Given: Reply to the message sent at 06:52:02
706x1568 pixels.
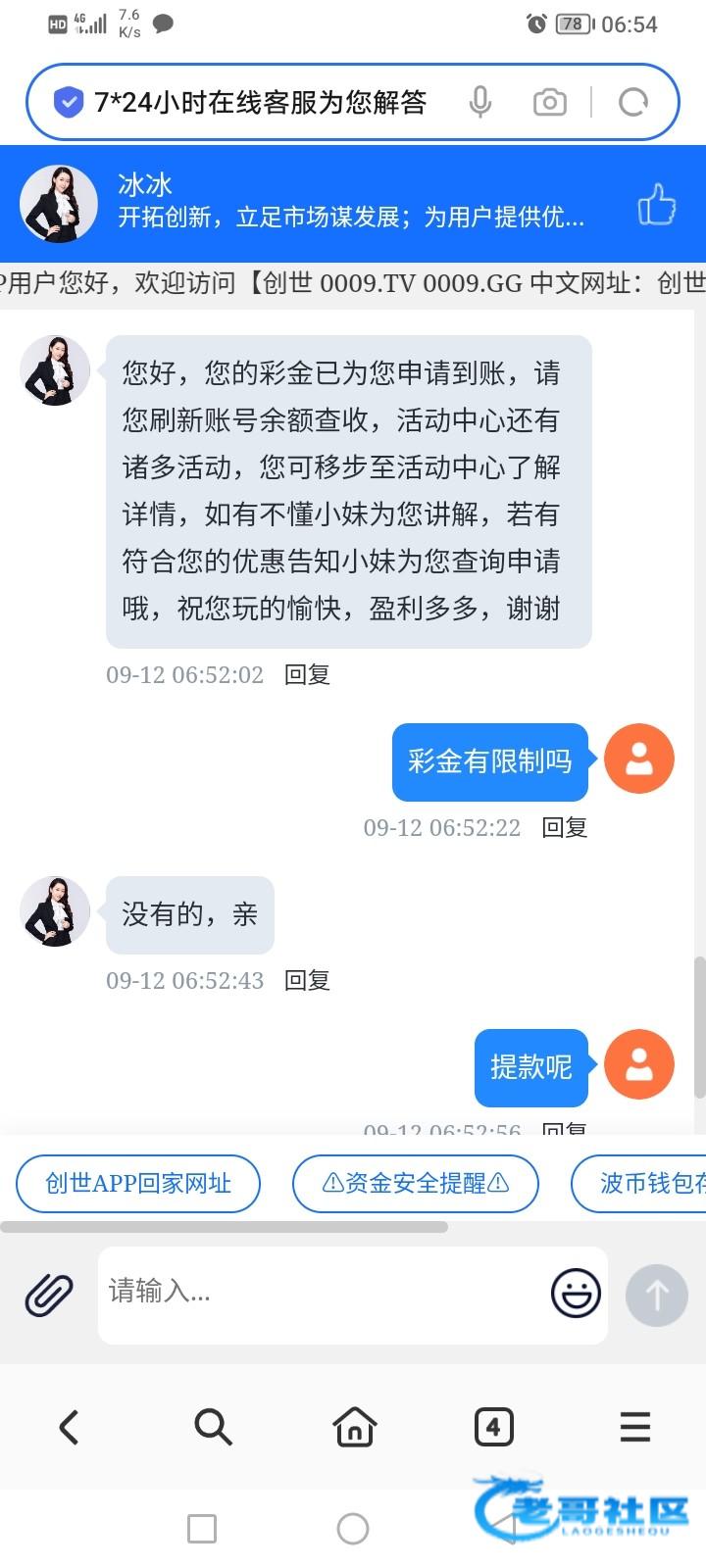Looking at the screenshot, I should point(307,674).
